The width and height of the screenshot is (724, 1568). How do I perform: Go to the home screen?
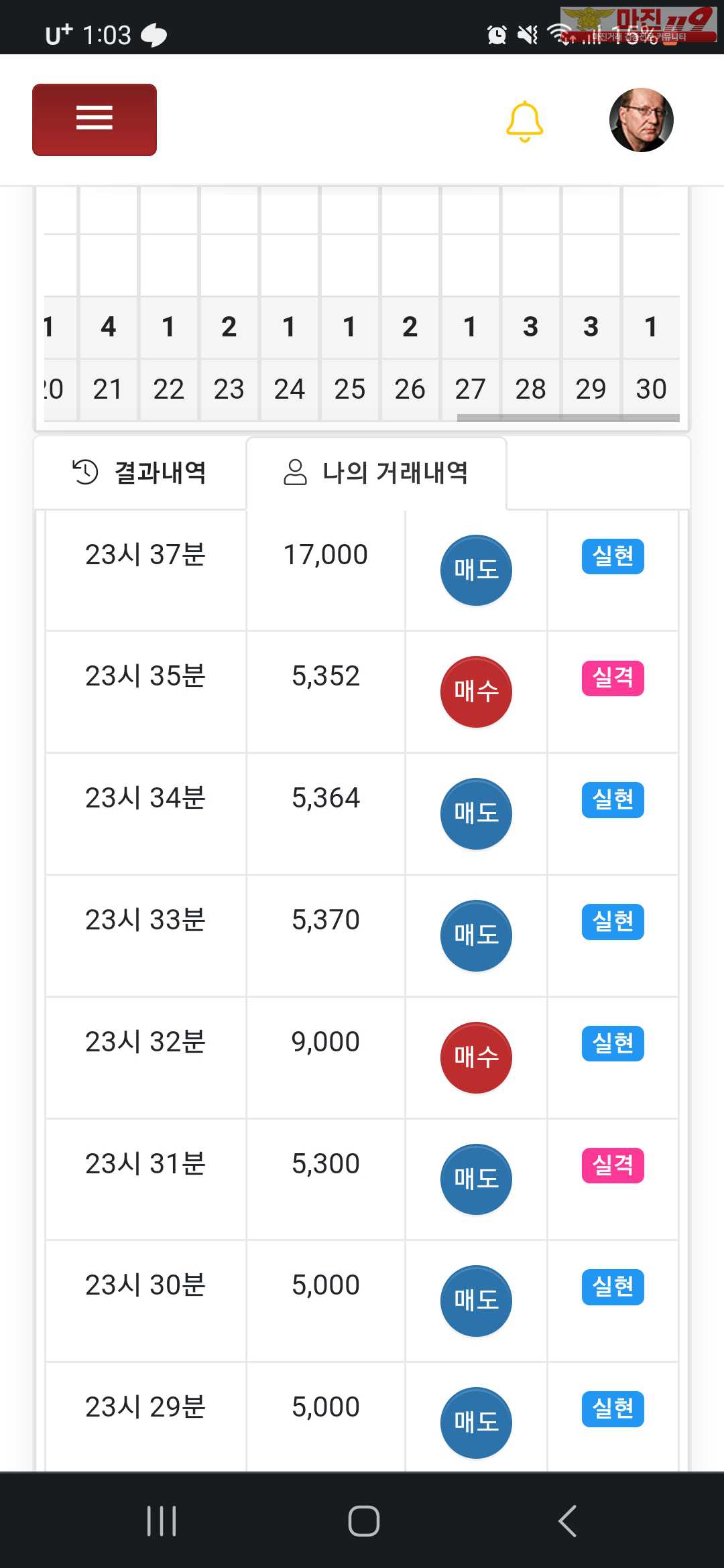tap(363, 1520)
